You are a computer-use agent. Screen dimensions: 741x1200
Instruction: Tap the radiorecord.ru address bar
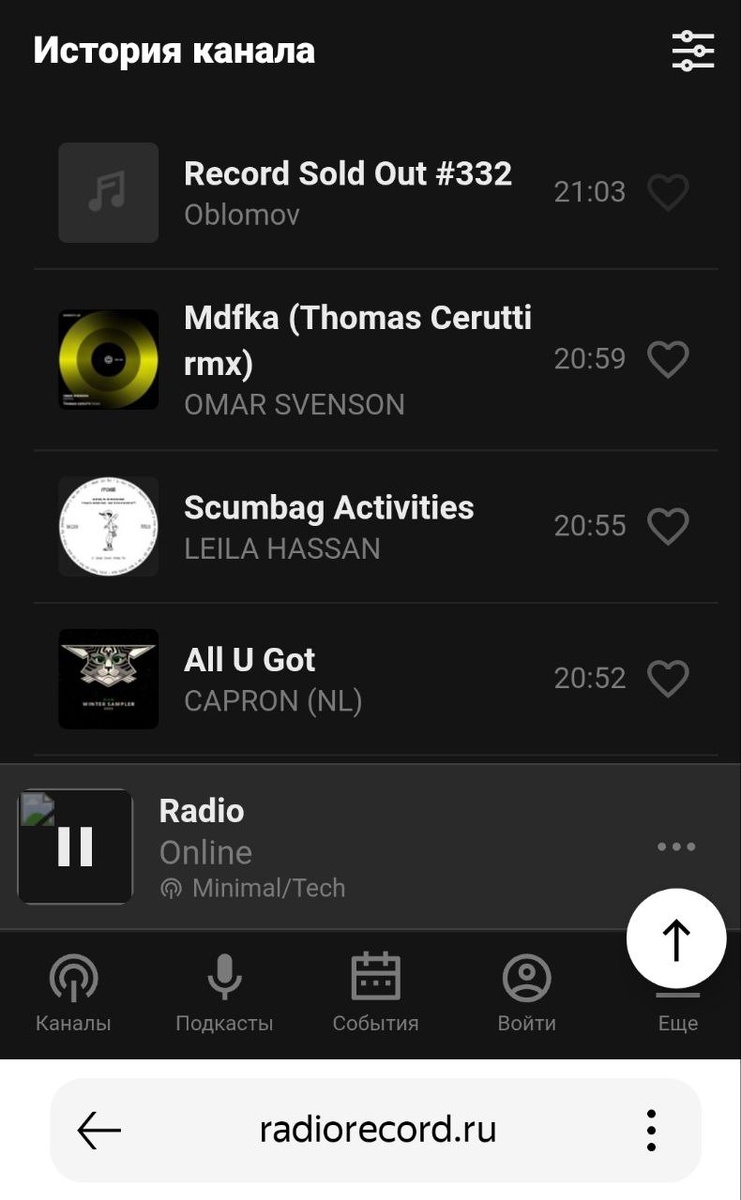(x=377, y=1131)
